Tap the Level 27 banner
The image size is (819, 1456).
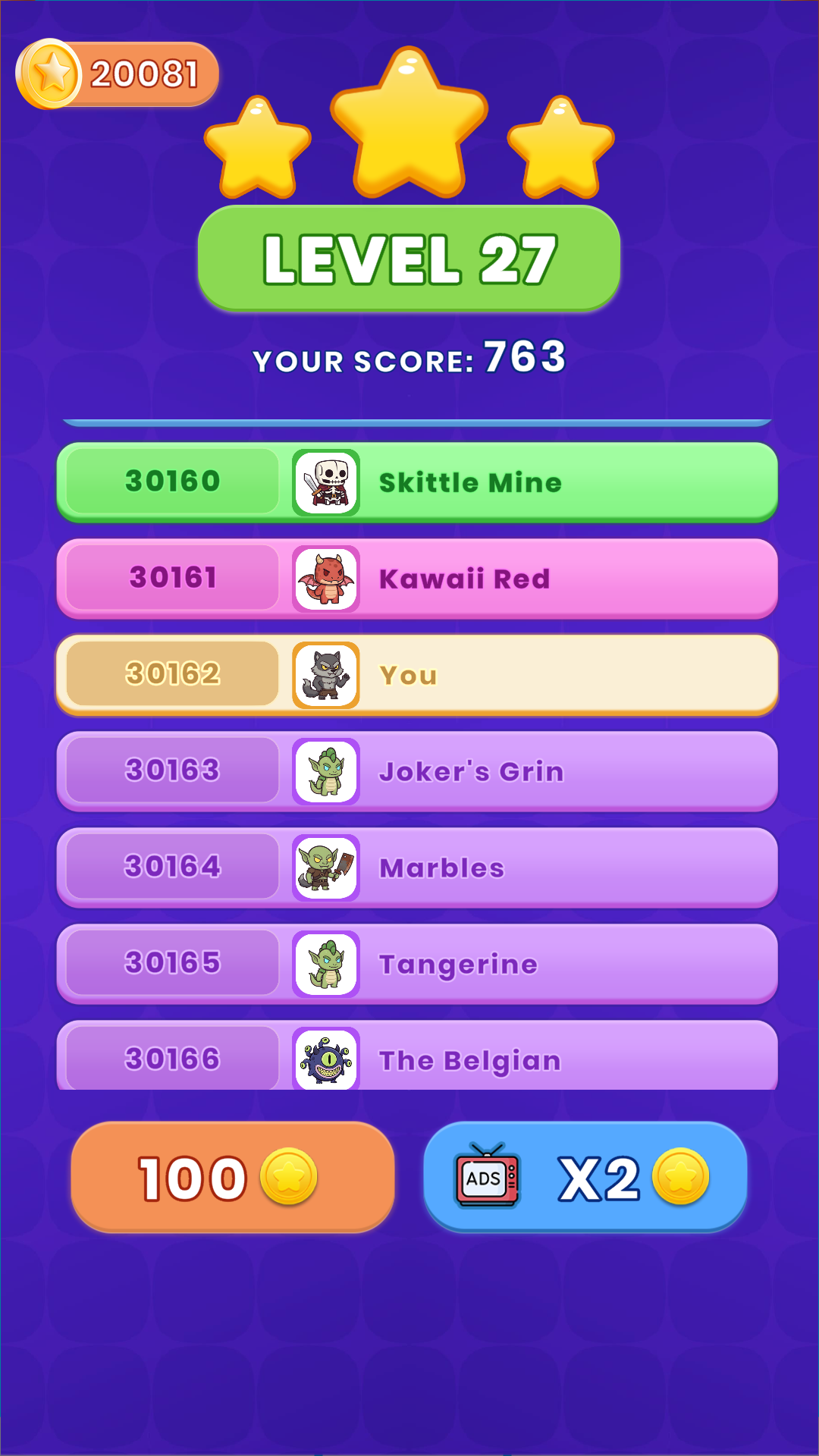[409, 258]
